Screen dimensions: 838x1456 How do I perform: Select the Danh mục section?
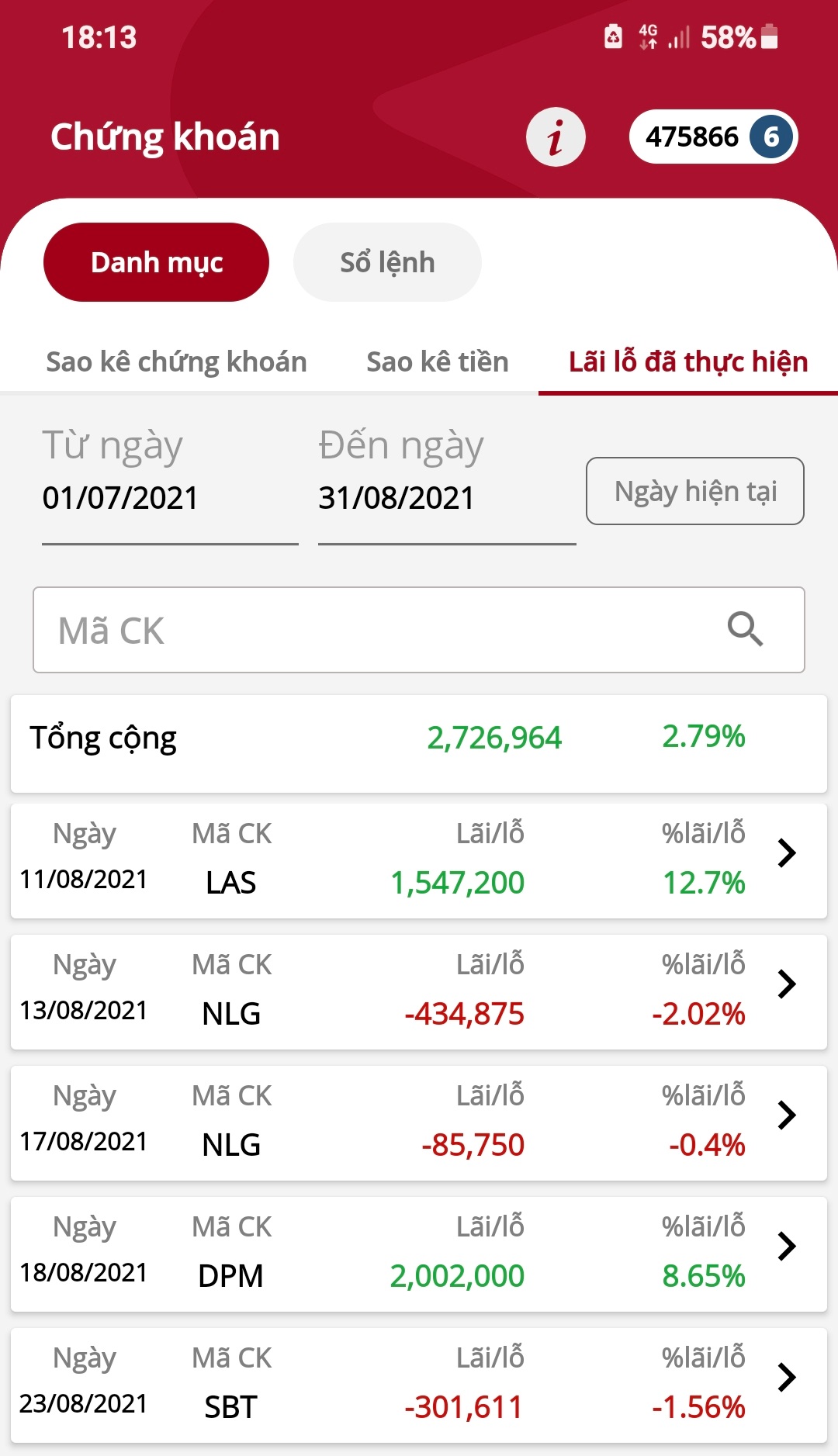157,262
